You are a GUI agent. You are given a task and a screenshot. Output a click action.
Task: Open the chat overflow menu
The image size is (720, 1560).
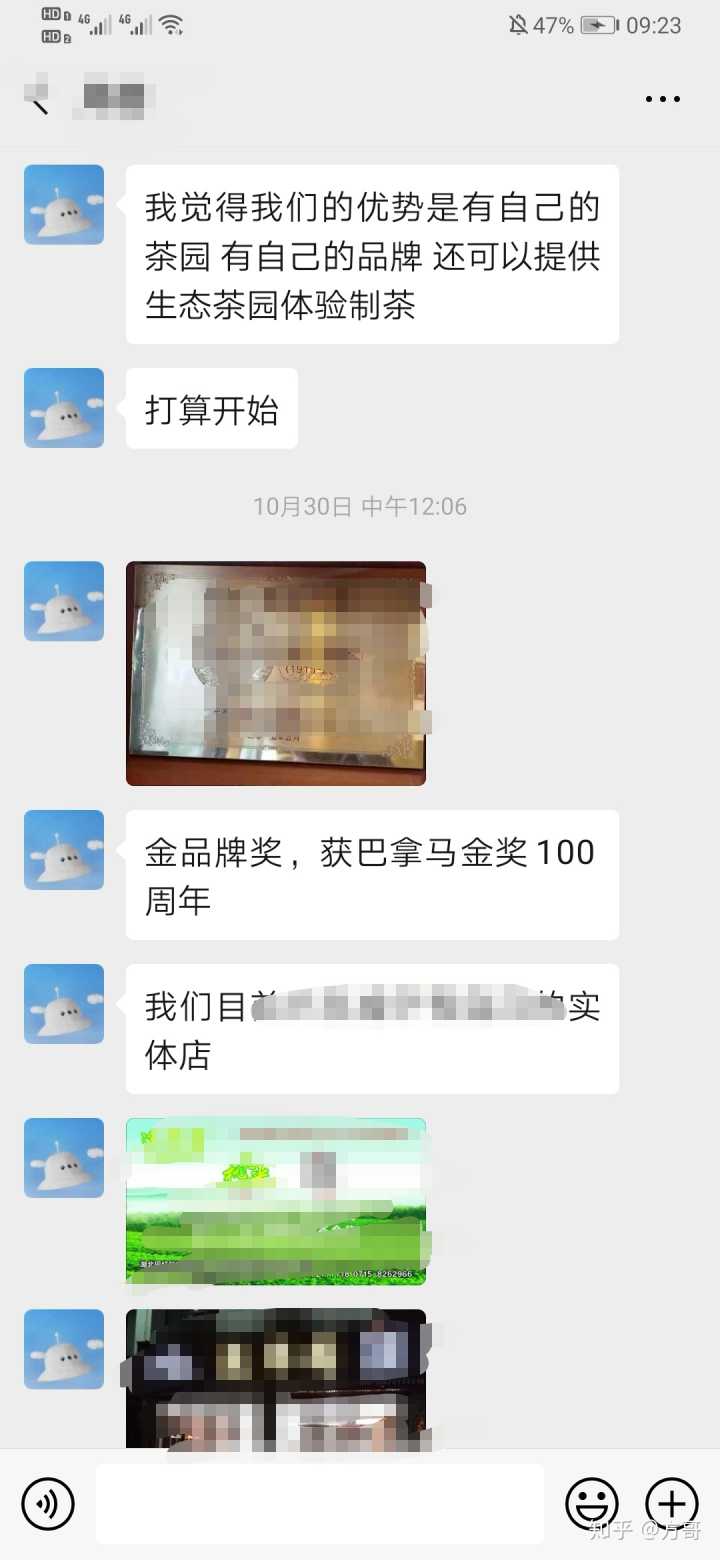pos(662,99)
